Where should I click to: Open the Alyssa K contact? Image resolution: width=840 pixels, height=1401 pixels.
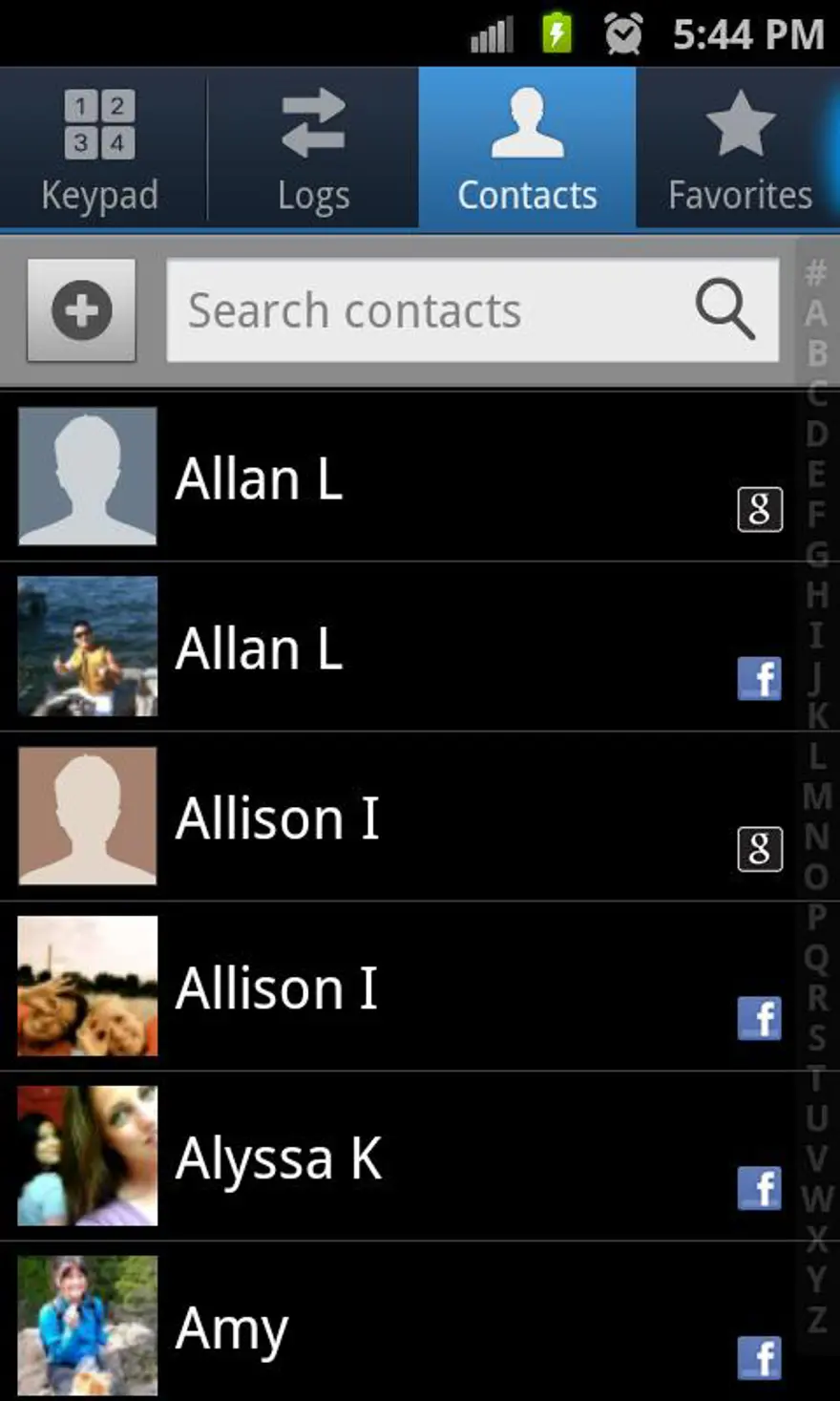[x=399, y=1156]
